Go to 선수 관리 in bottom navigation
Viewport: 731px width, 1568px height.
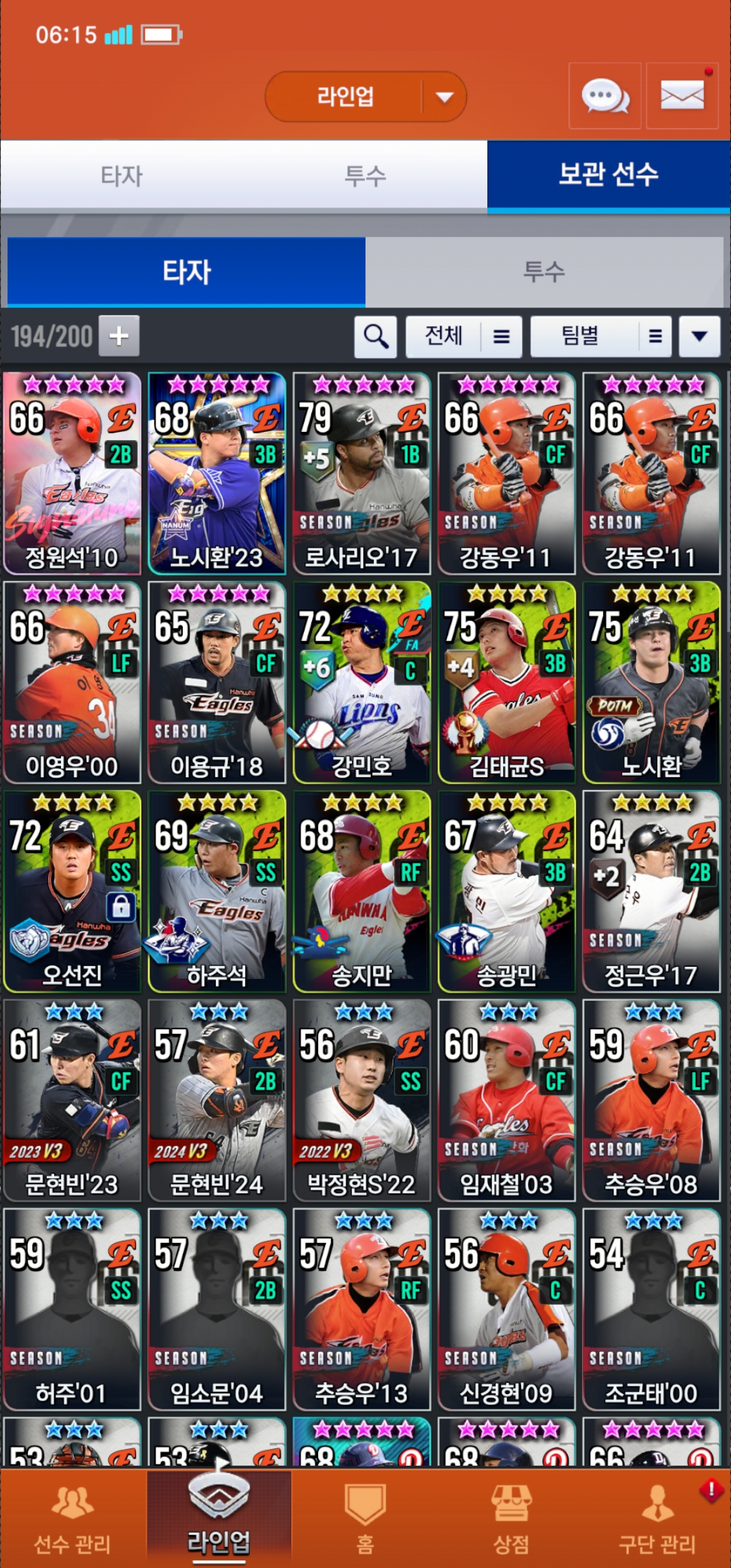(72, 1518)
